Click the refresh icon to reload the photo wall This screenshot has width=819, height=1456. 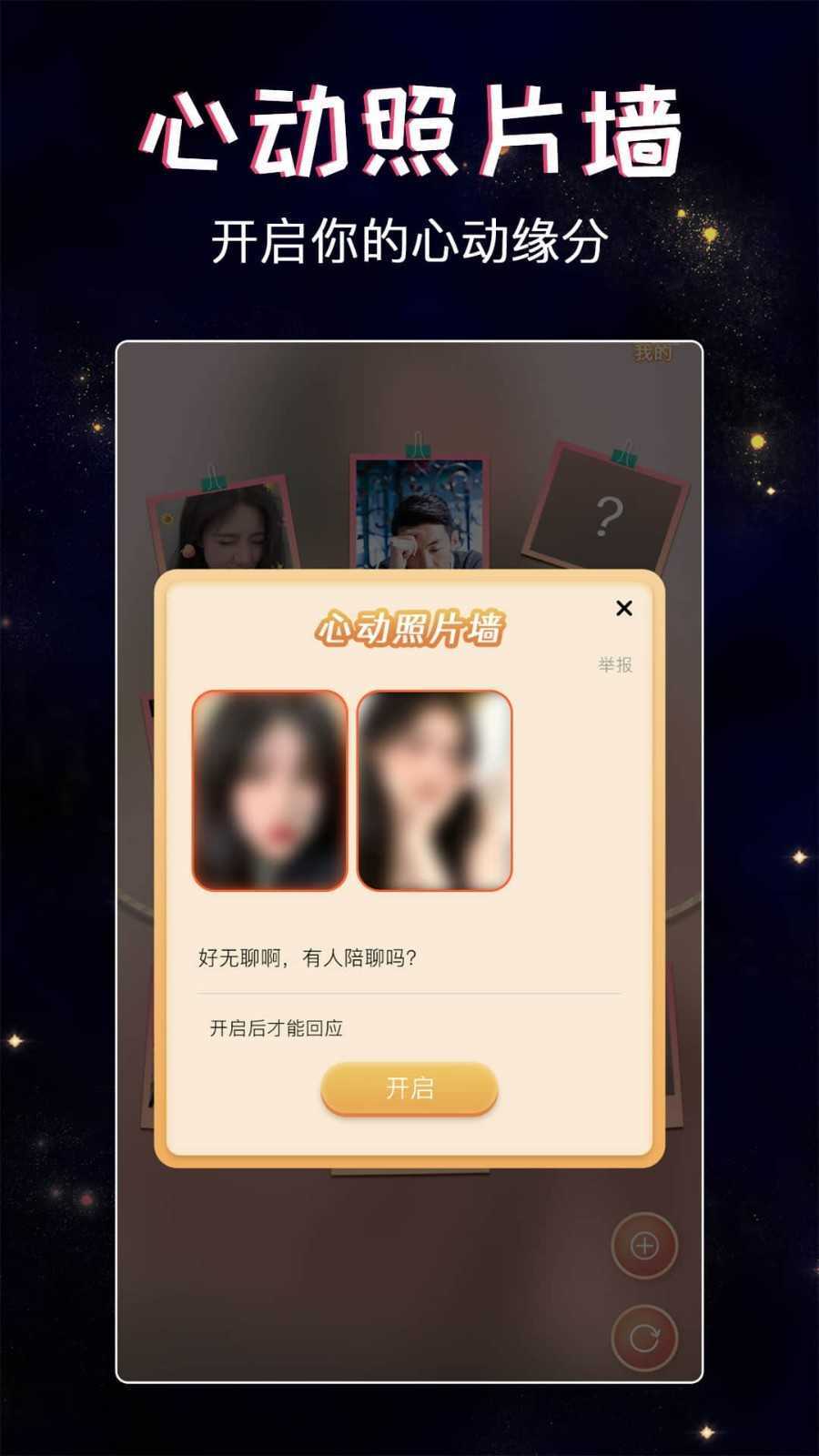click(647, 1339)
